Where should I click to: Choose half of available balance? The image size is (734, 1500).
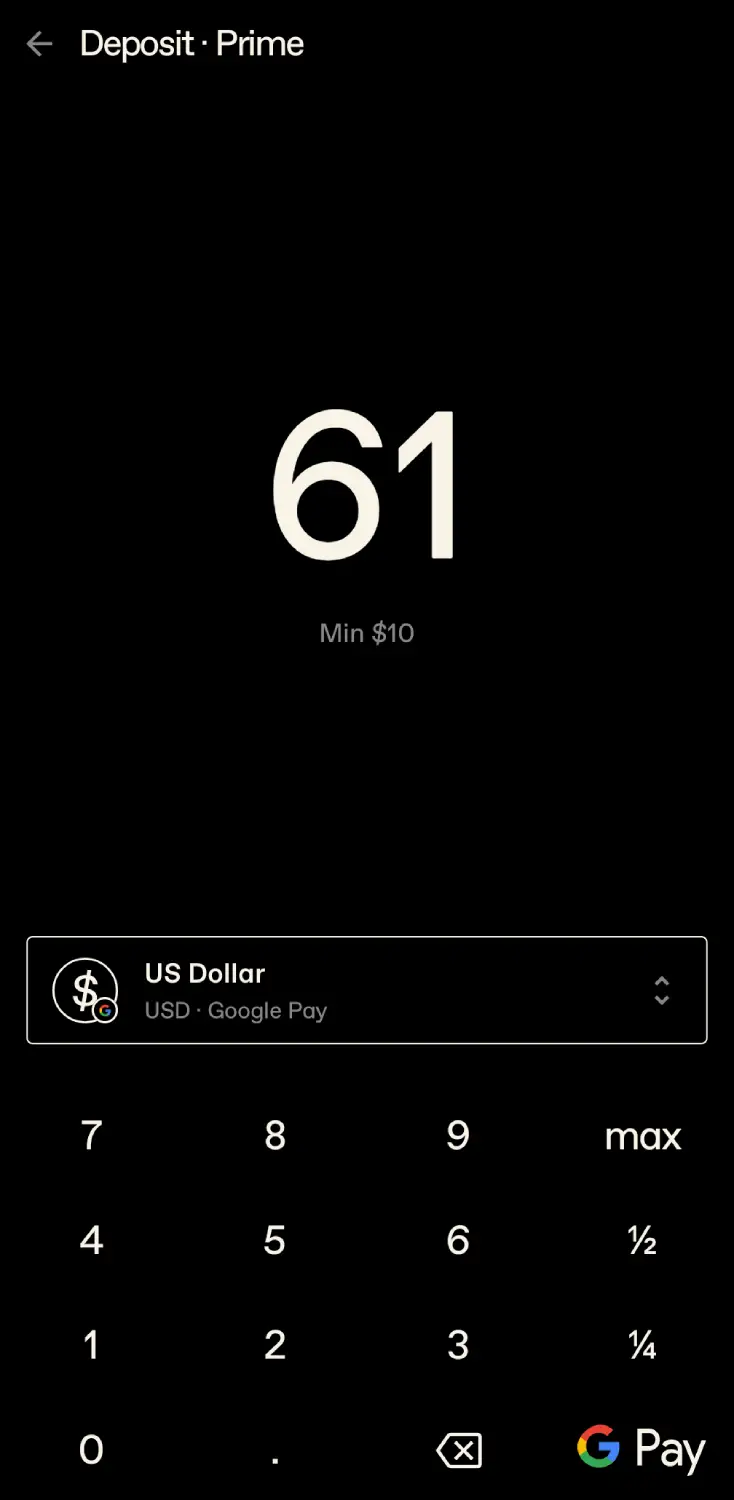coord(641,1240)
